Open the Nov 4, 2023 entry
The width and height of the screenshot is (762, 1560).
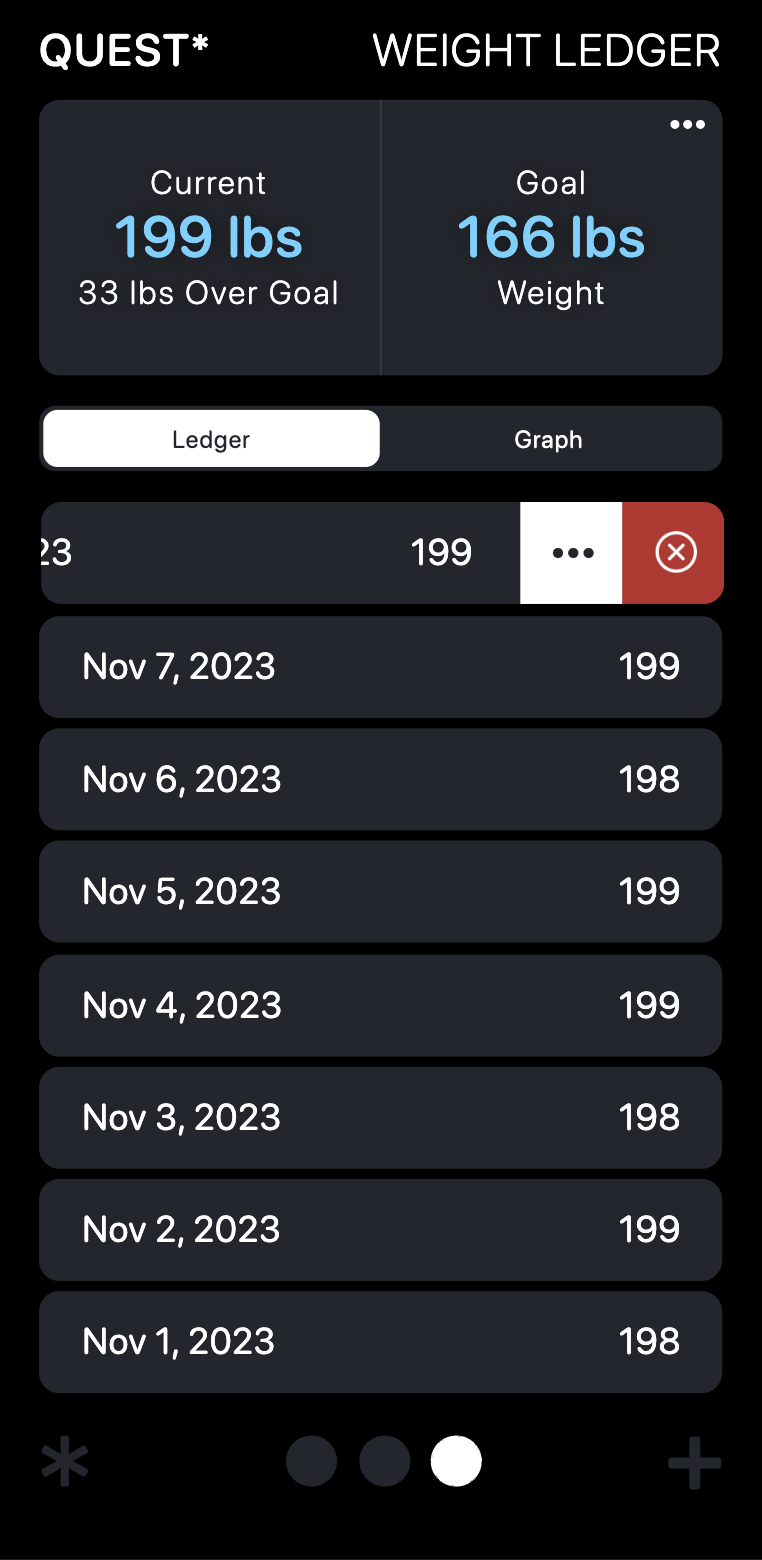click(380, 1005)
